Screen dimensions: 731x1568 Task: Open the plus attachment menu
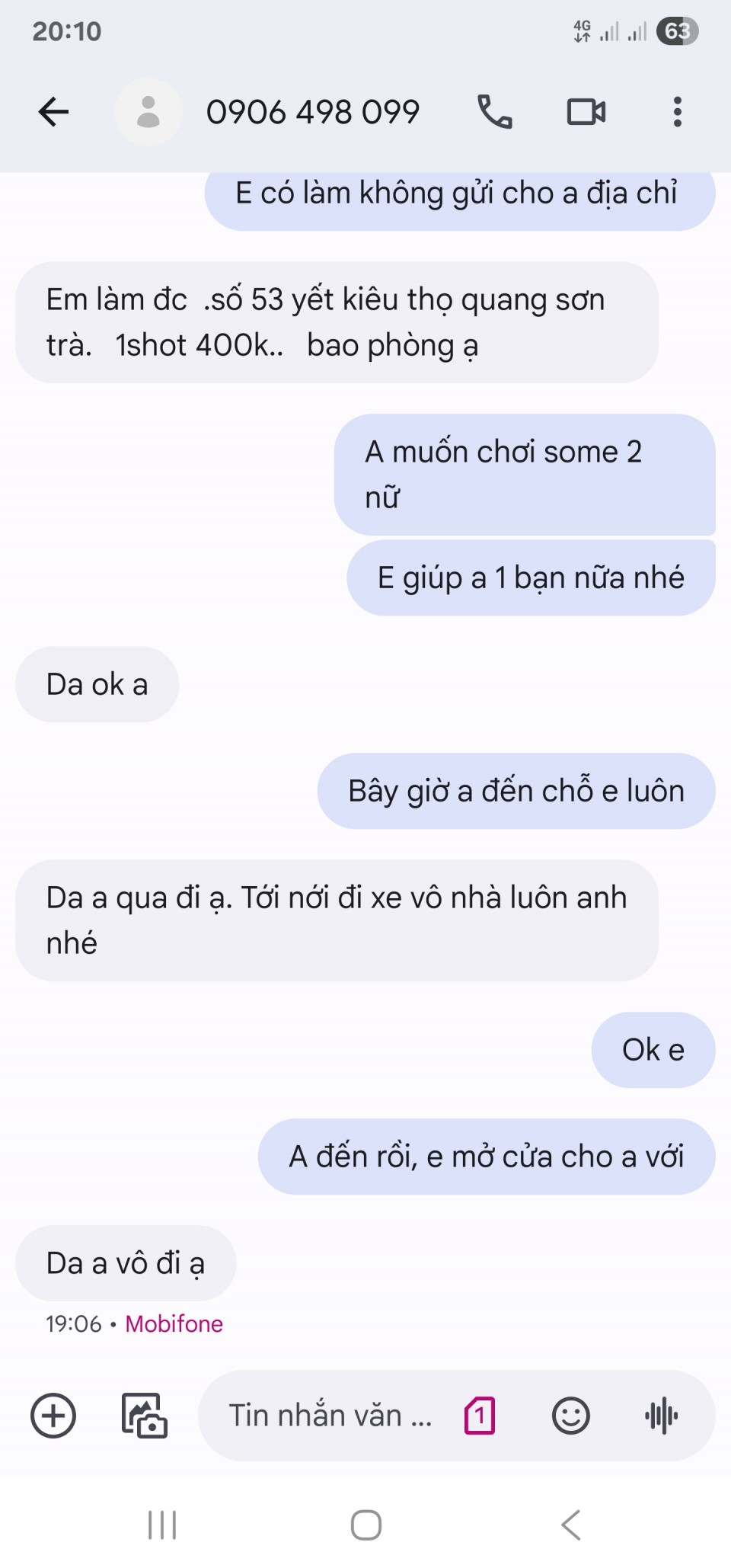click(x=53, y=1416)
